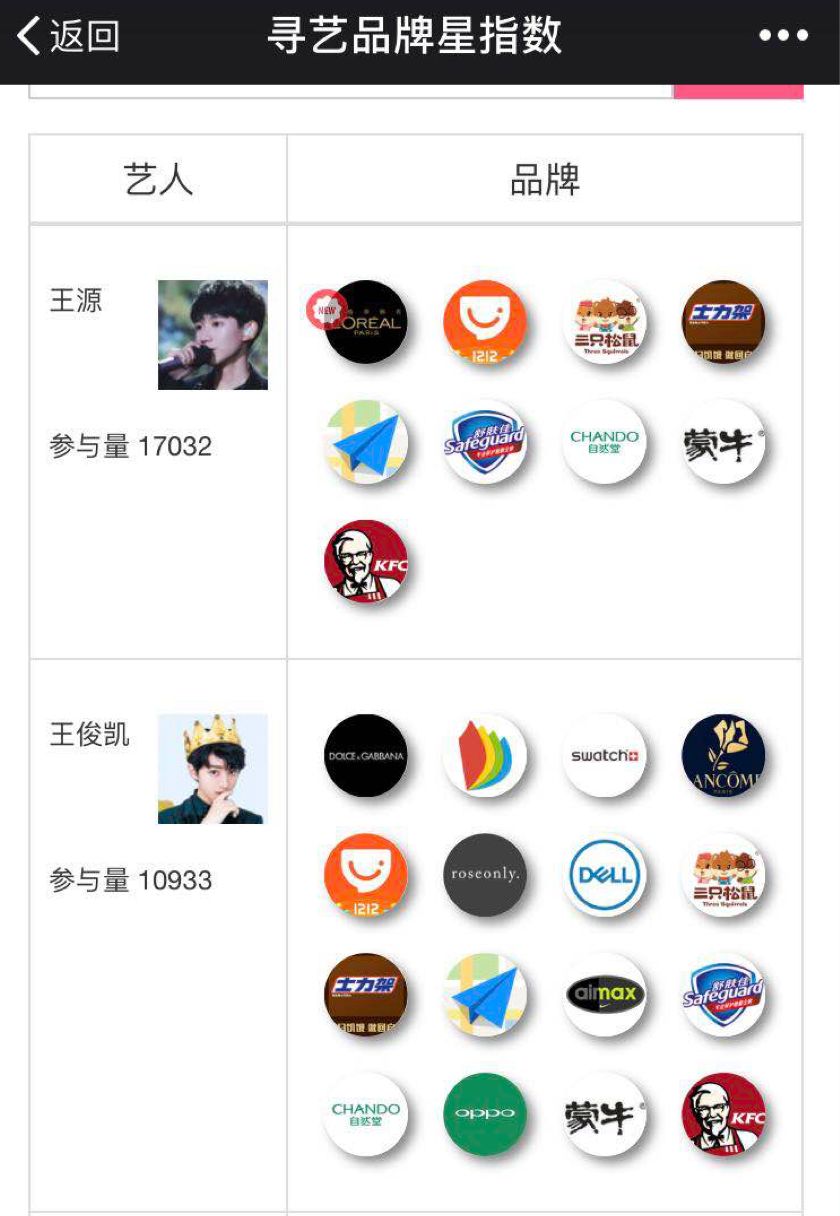Select the L'Oréal brand in 王源's row
Viewport: 840px width, 1216px height.
tap(366, 322)
